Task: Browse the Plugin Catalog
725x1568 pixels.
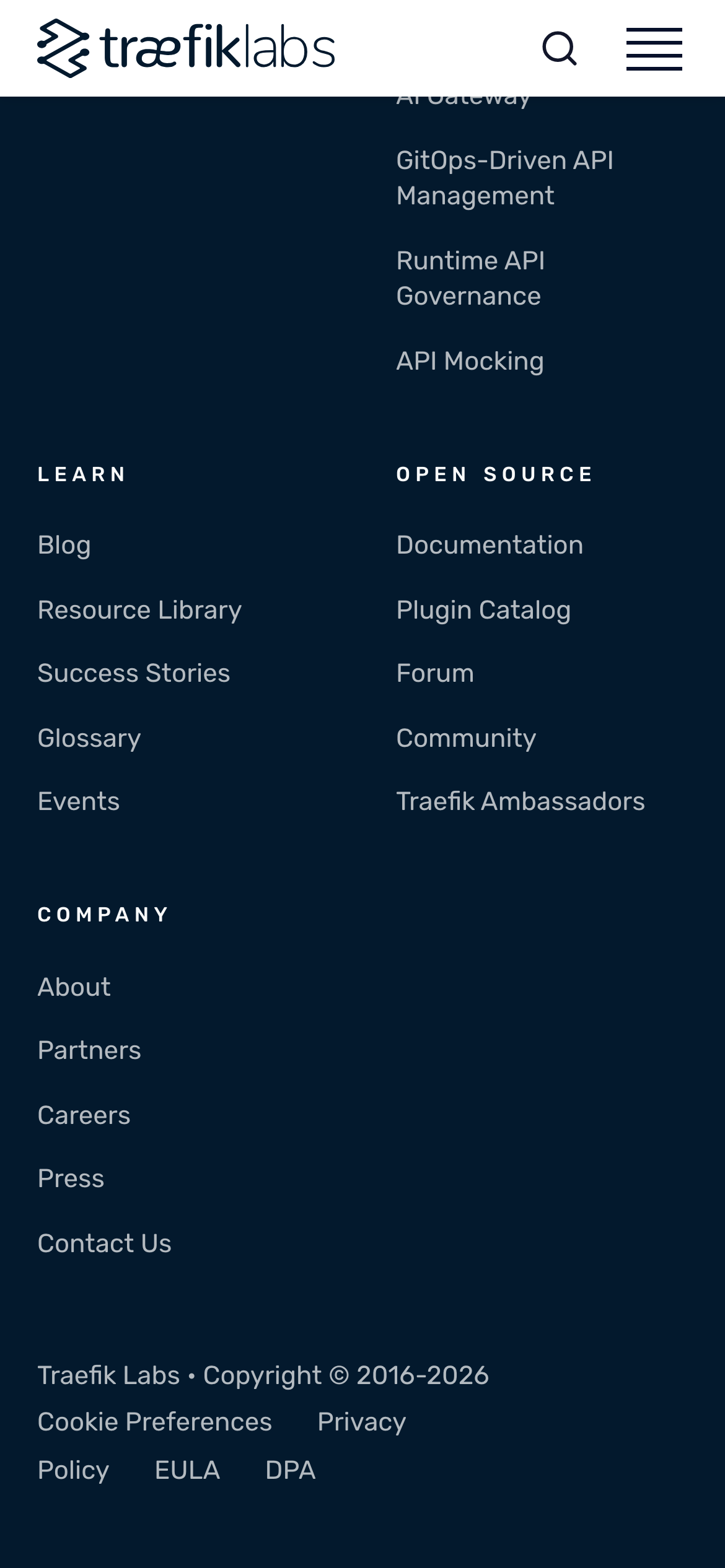Action: [x=483, y=610]
